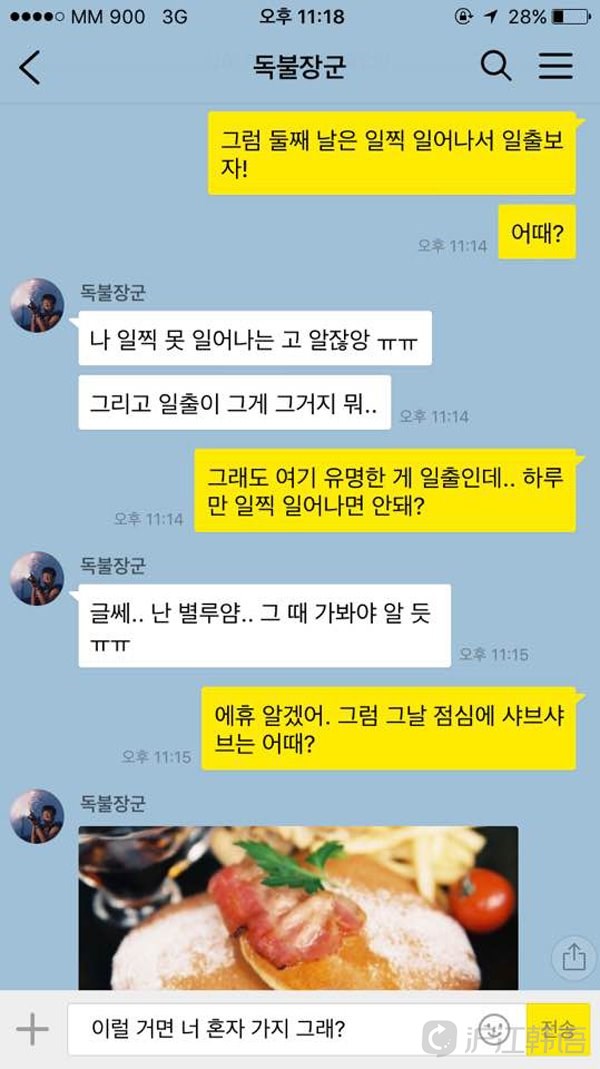
Task: Open the chat room hamburger menu
Action: point(556,67)
